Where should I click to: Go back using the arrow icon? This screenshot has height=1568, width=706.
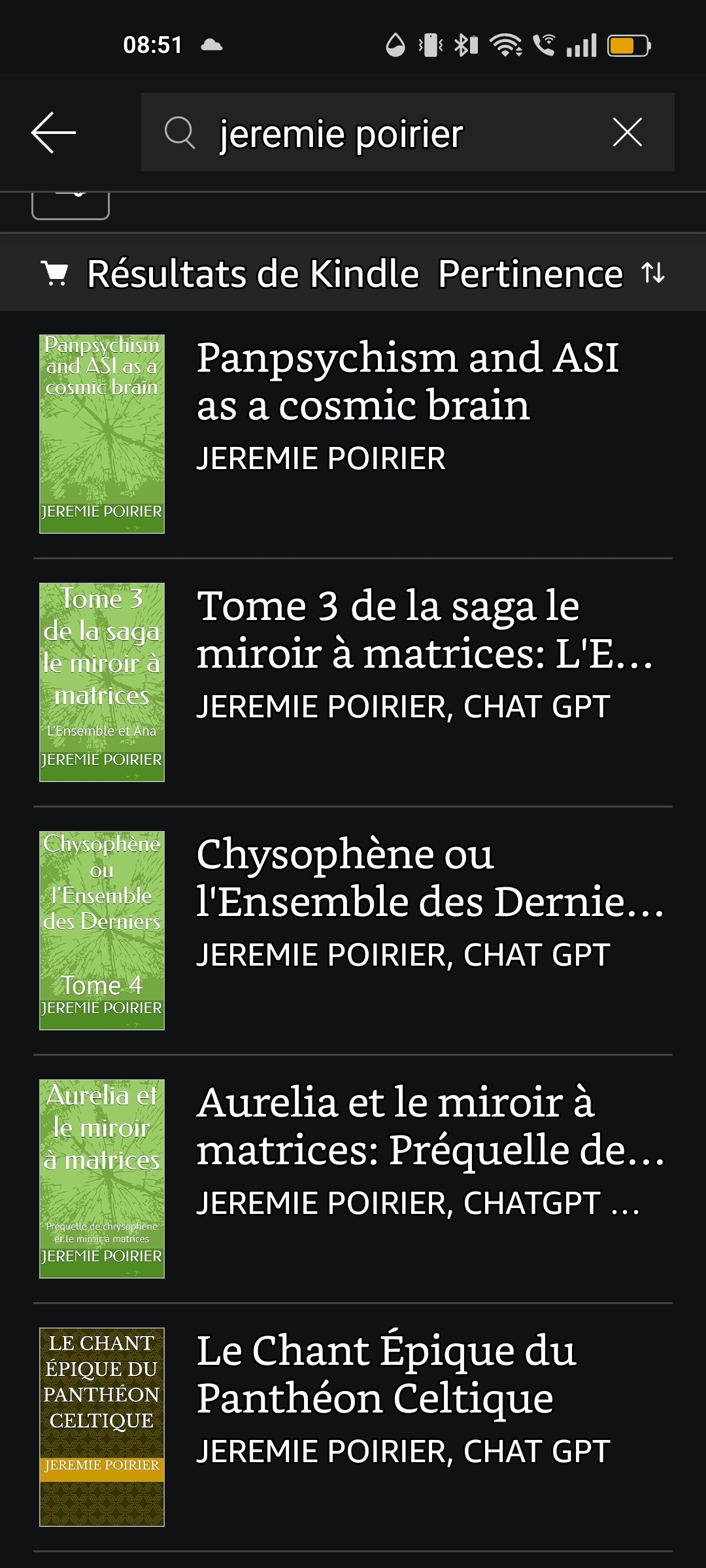(54, 133)
